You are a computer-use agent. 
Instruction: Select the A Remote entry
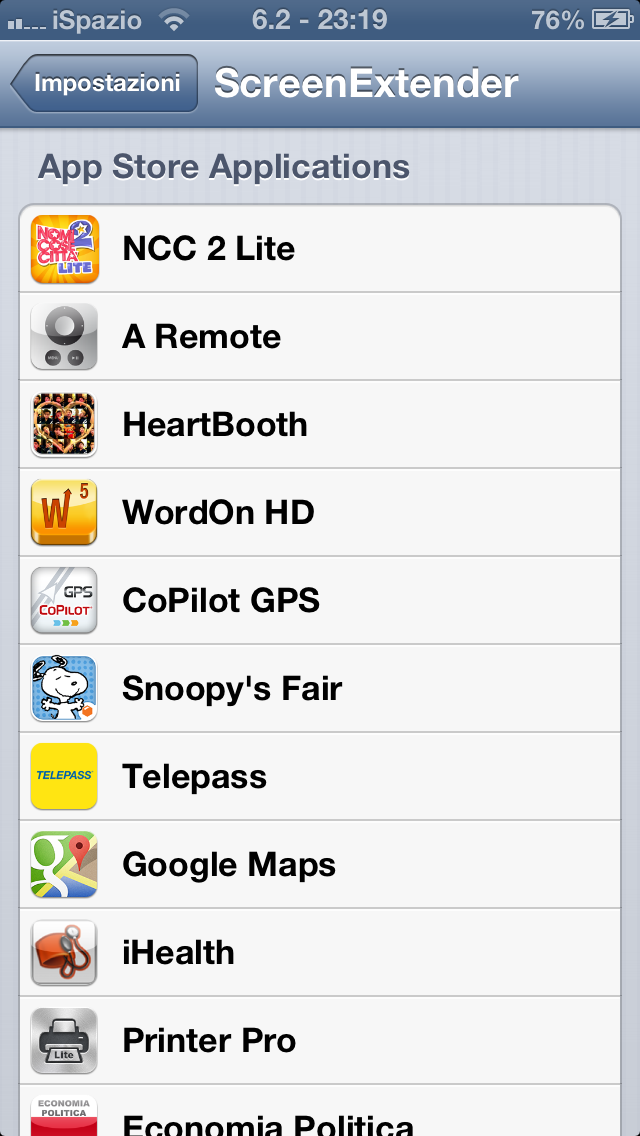point(320,337)
